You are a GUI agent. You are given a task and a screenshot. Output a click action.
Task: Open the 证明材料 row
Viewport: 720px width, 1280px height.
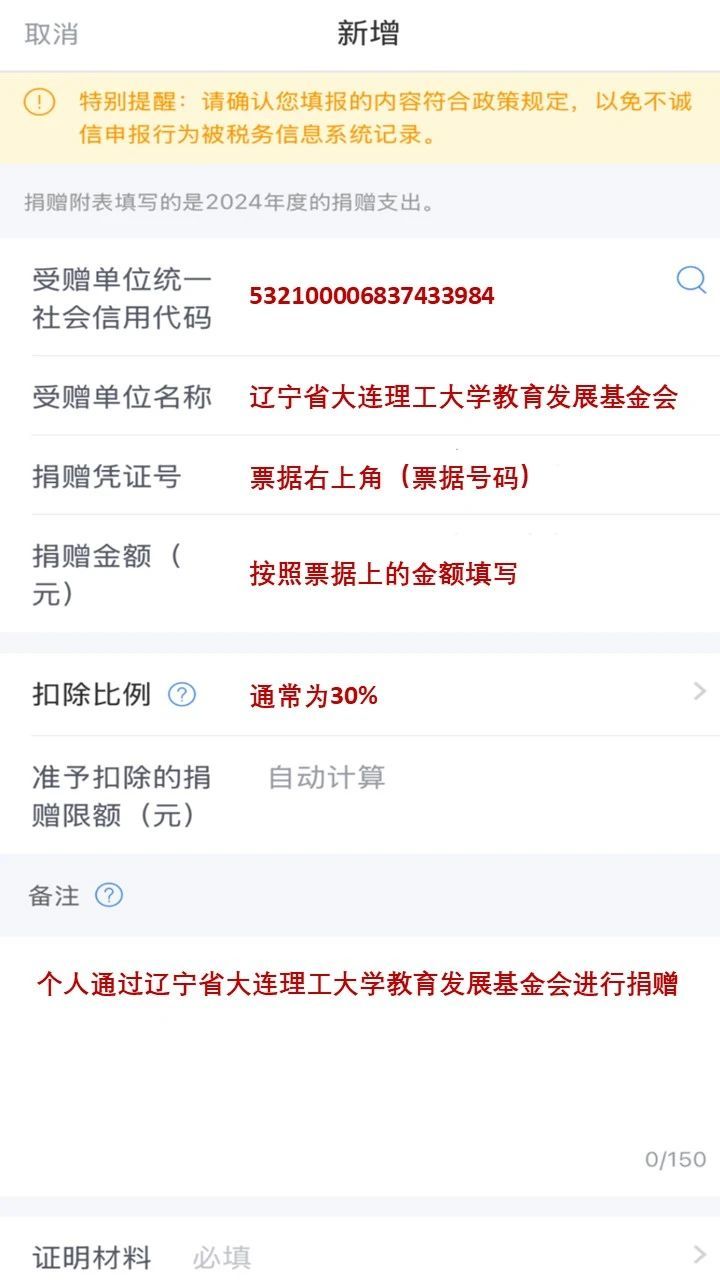(360, 1256)
